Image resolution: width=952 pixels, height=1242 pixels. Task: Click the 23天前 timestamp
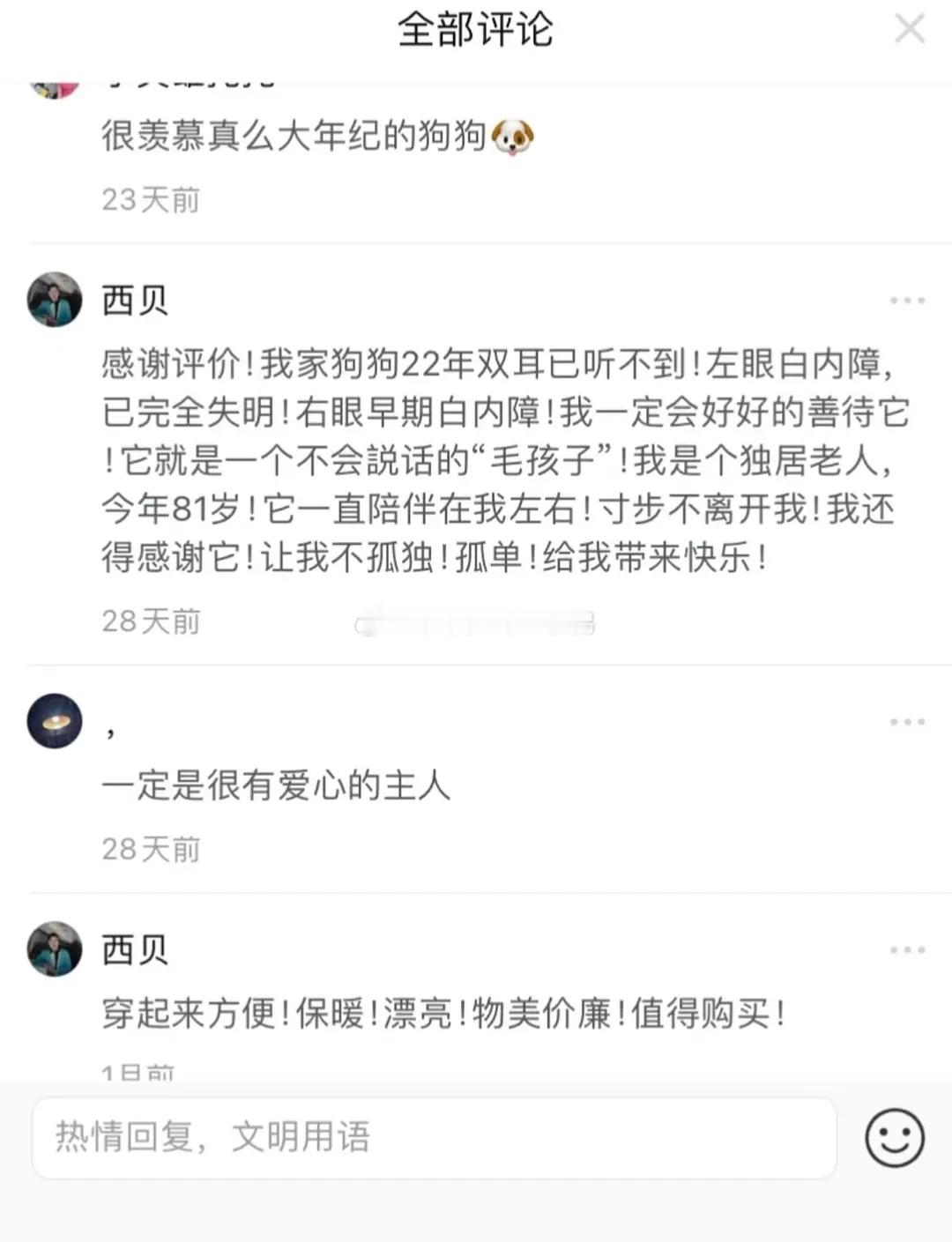point(152,199)
